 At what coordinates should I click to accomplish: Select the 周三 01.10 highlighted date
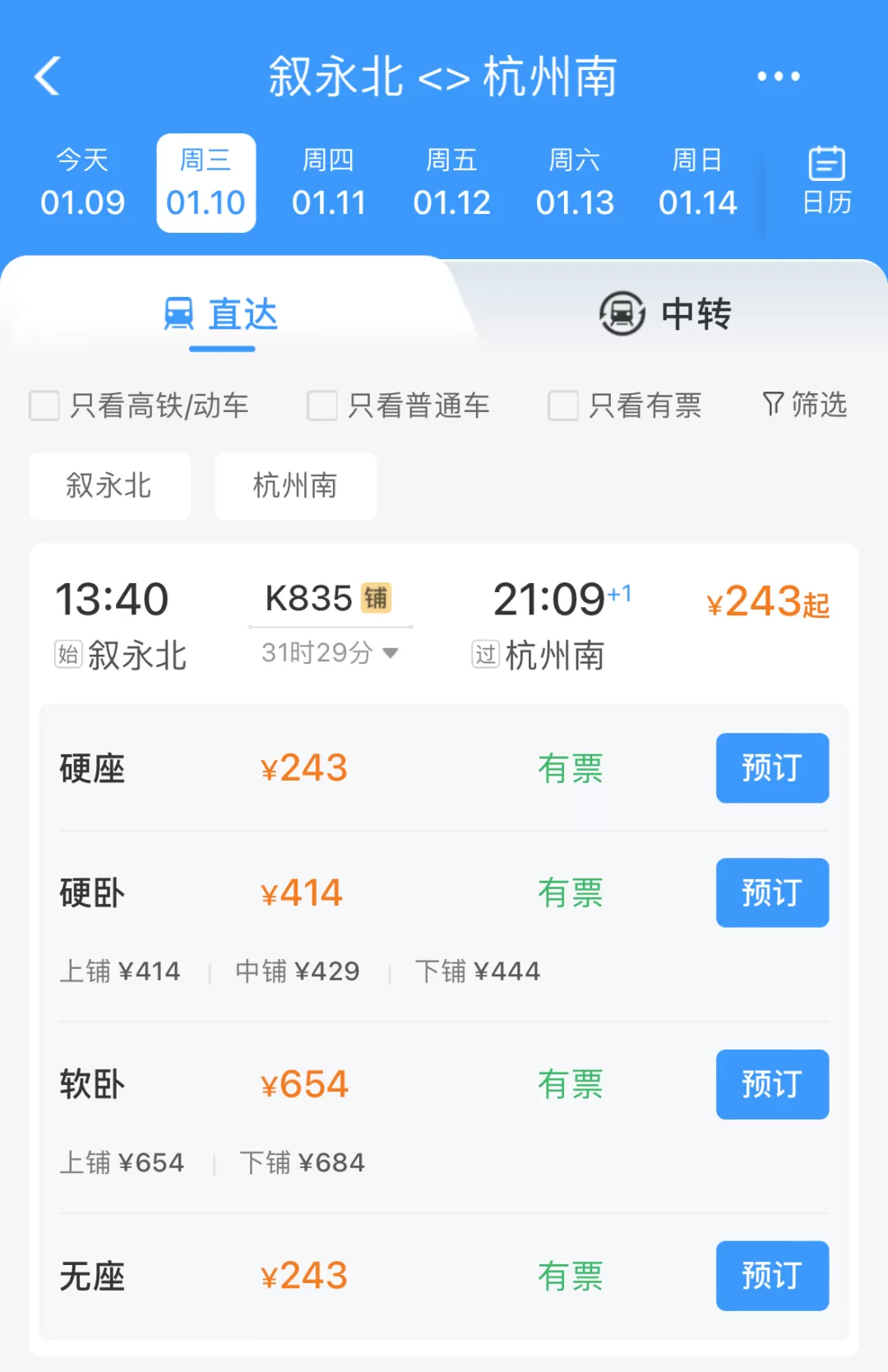[206, 183]
